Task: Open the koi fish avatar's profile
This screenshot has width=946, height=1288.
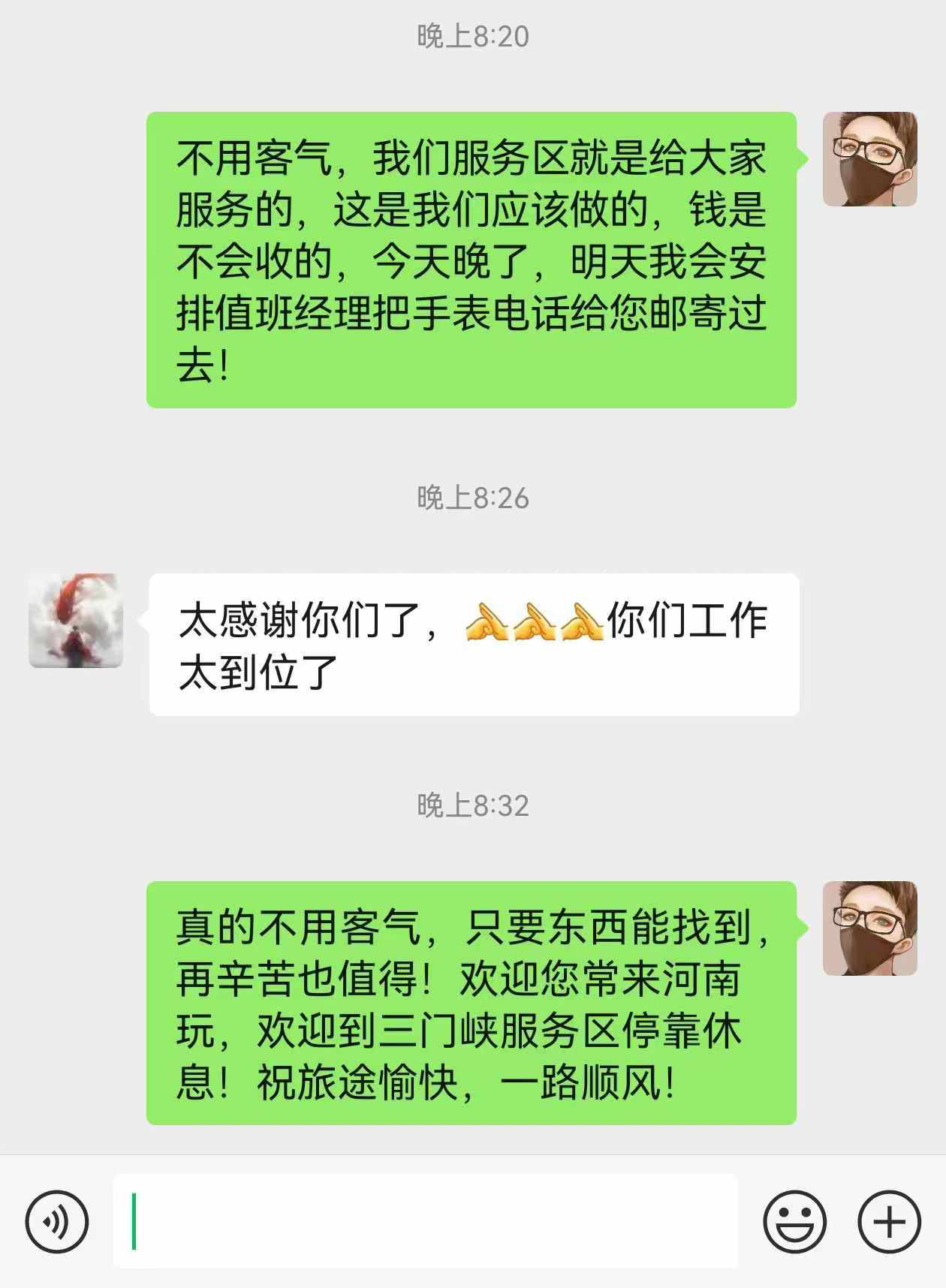Action: point(76,621)
